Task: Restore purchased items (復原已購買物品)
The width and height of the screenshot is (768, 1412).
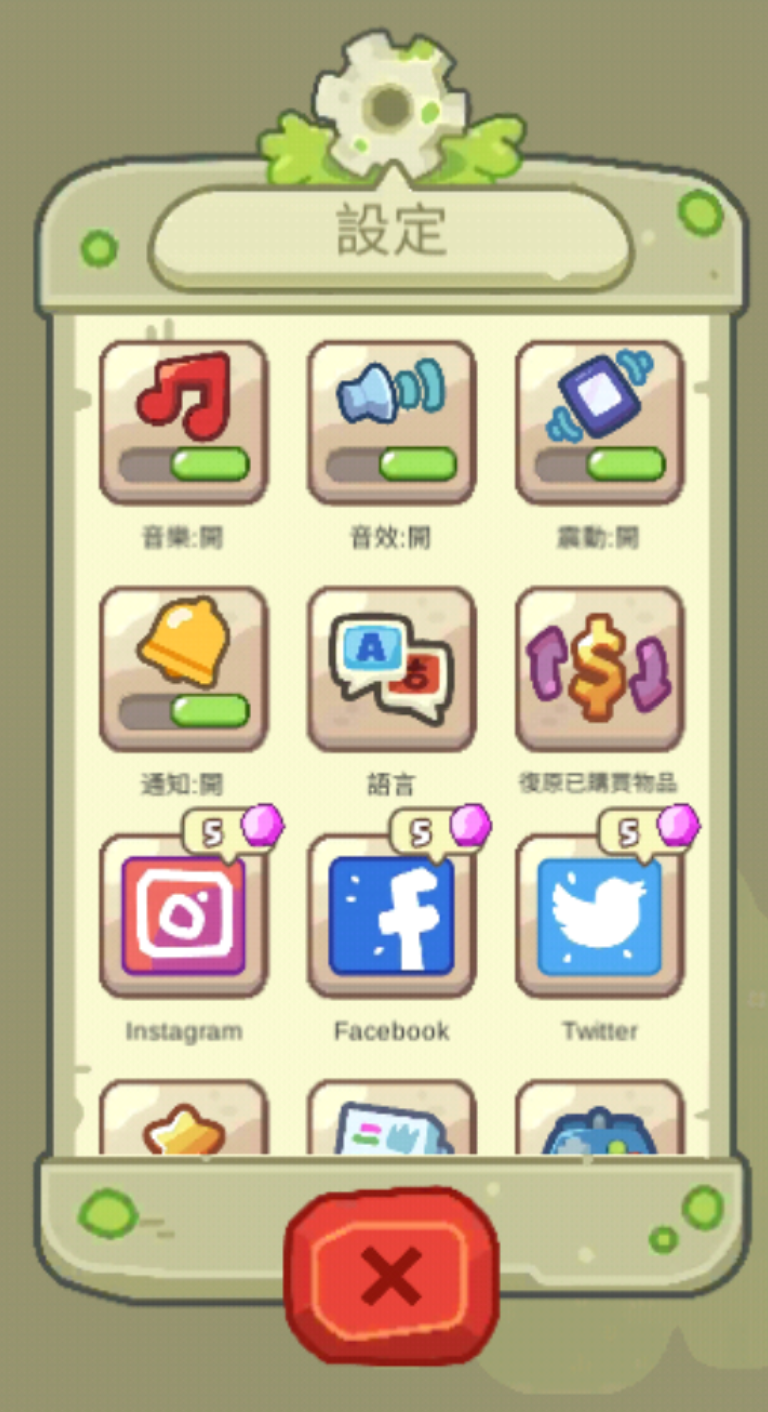Action: point(600,670)
